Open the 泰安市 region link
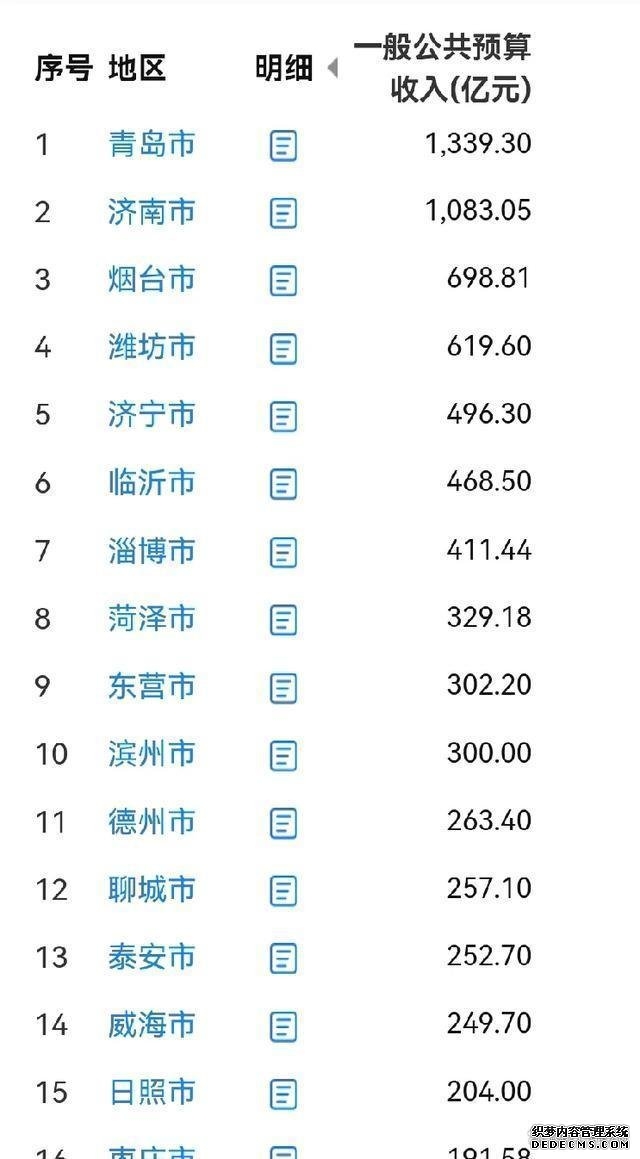640x1159 pixels. (151, 957)
